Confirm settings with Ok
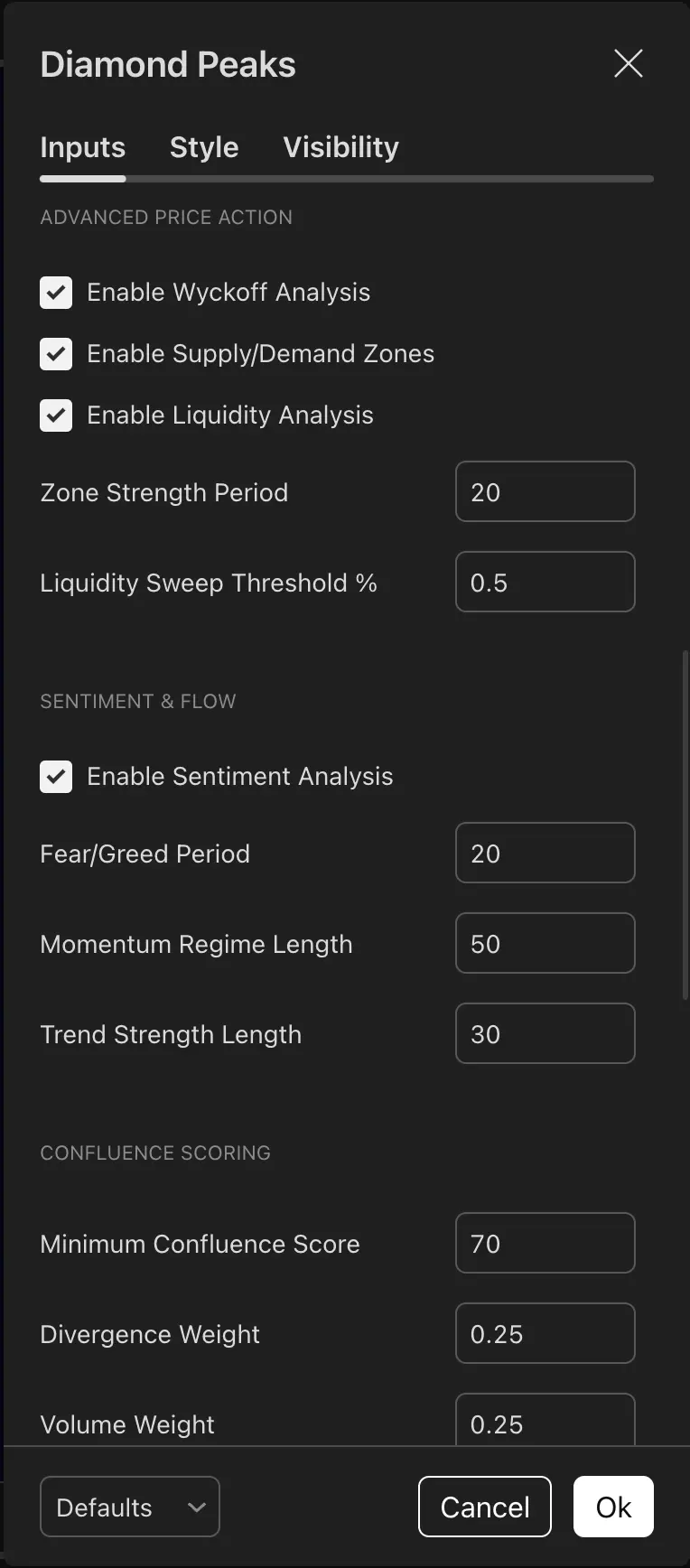The image size is (690, 1568). click(x=613, y=1507)
